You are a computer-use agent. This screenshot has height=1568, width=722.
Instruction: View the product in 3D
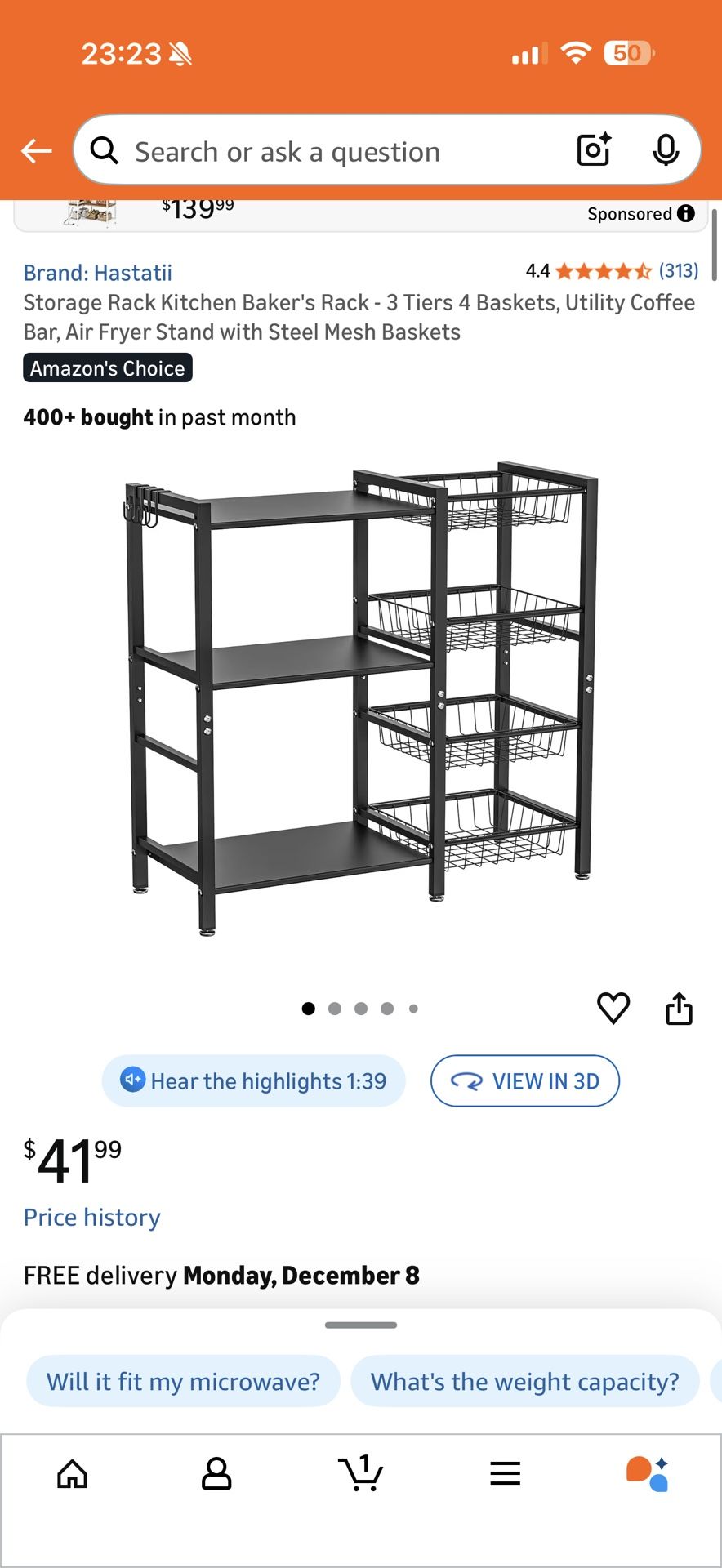click(525, 1080)
